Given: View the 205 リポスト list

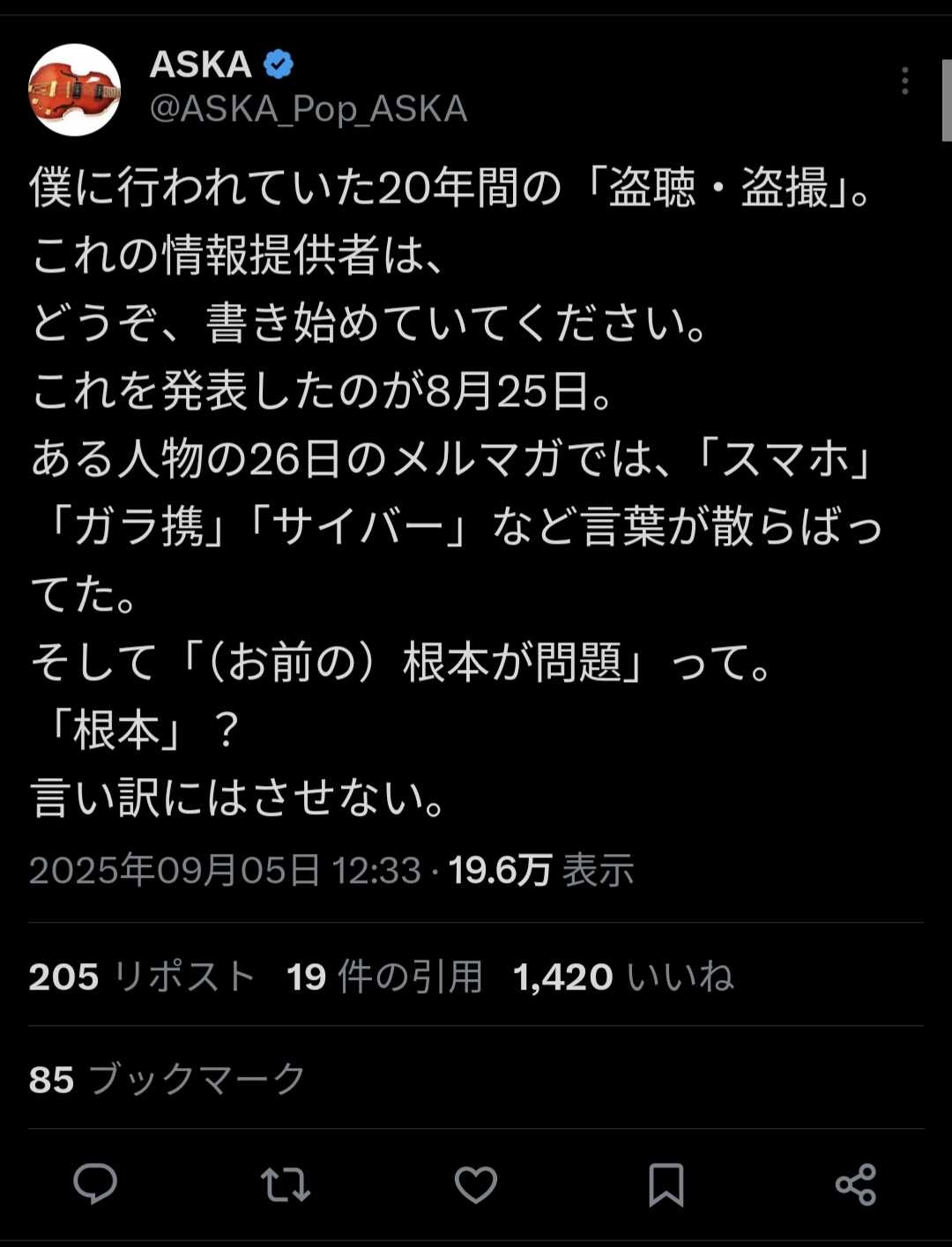Looking at the screenshot, I should pos(142,976).
